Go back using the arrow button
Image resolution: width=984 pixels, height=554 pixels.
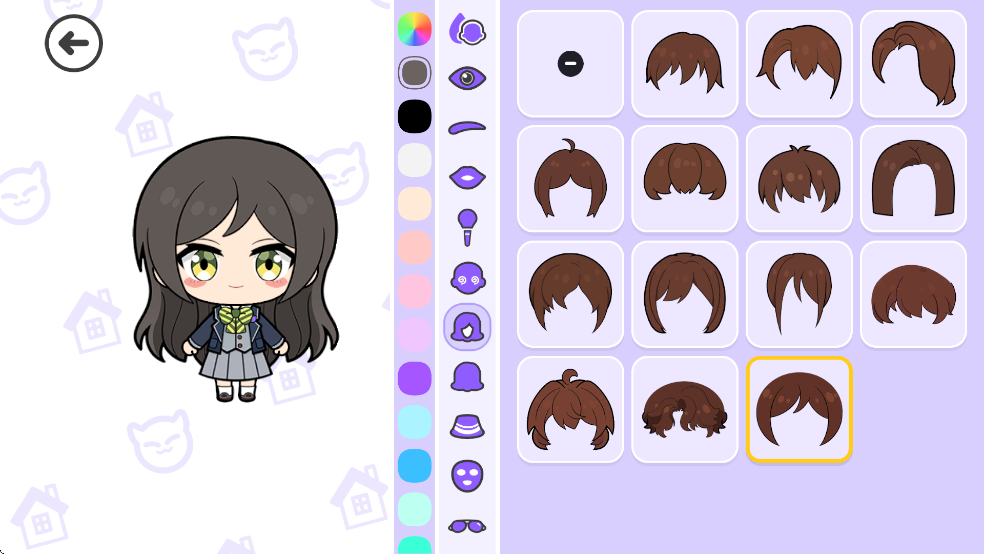(74, 43)
